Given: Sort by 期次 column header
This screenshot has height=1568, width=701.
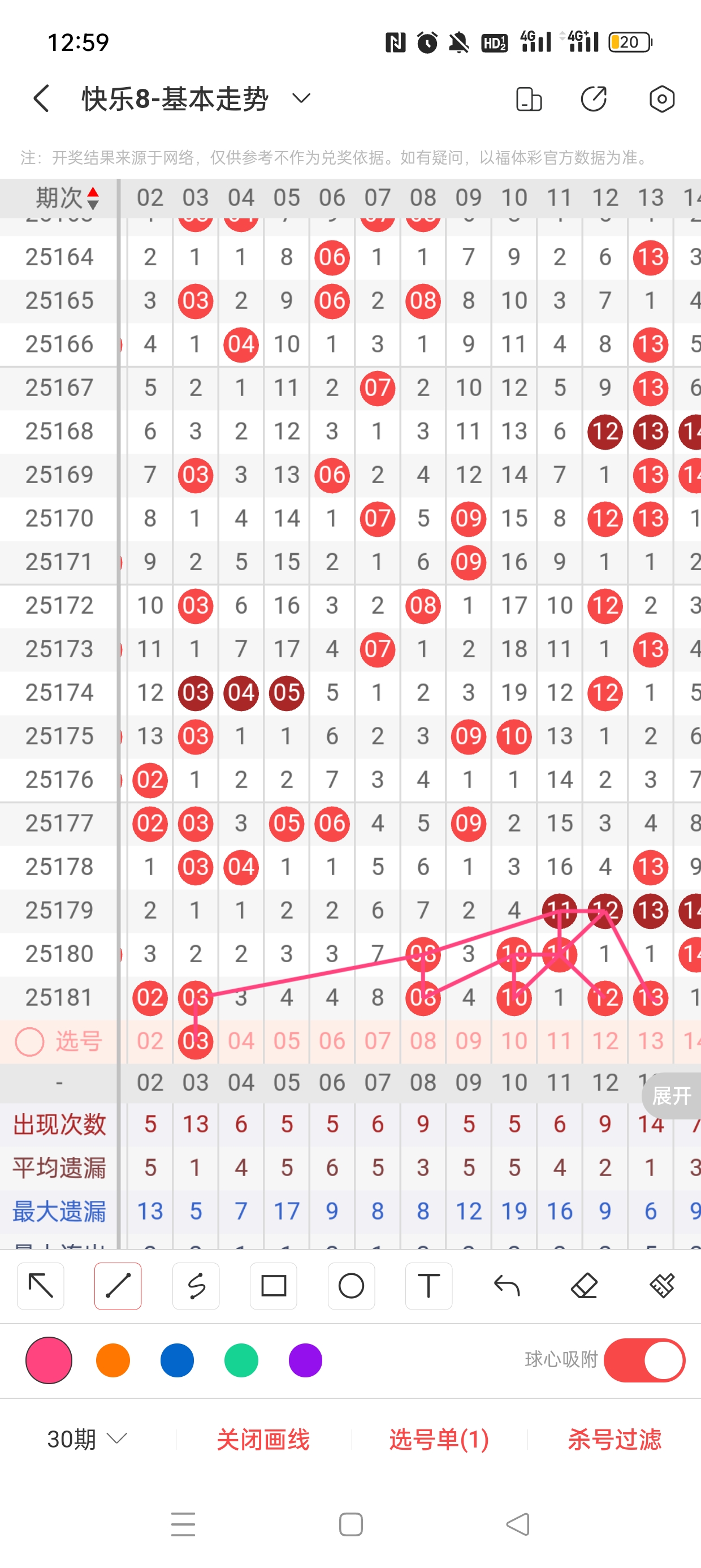Looking at the screenshot, I should [67, 198].
